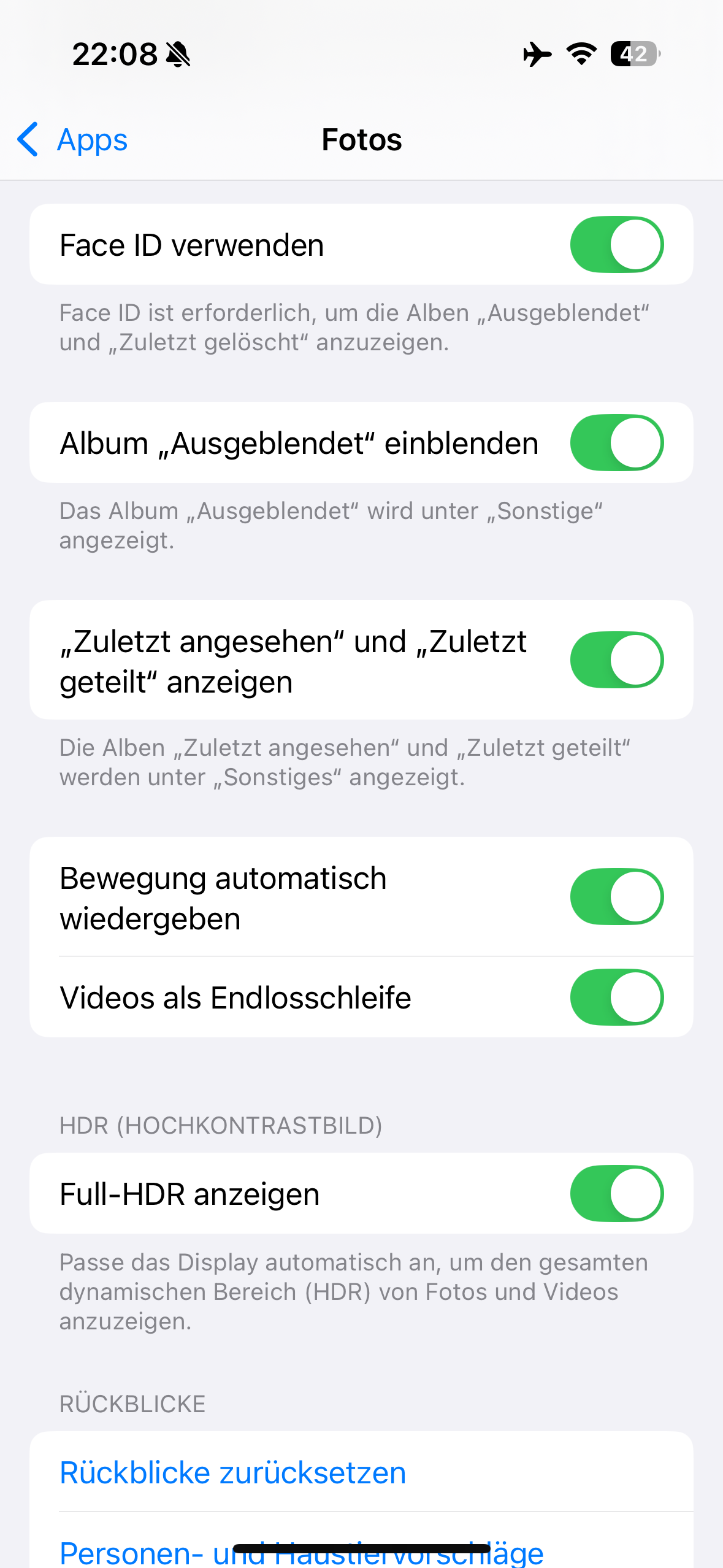Tap Rückblicke zurücksetzen
Image resolution: width=723 pixels, height=1568 pixels.
(x=233, y=1472)
